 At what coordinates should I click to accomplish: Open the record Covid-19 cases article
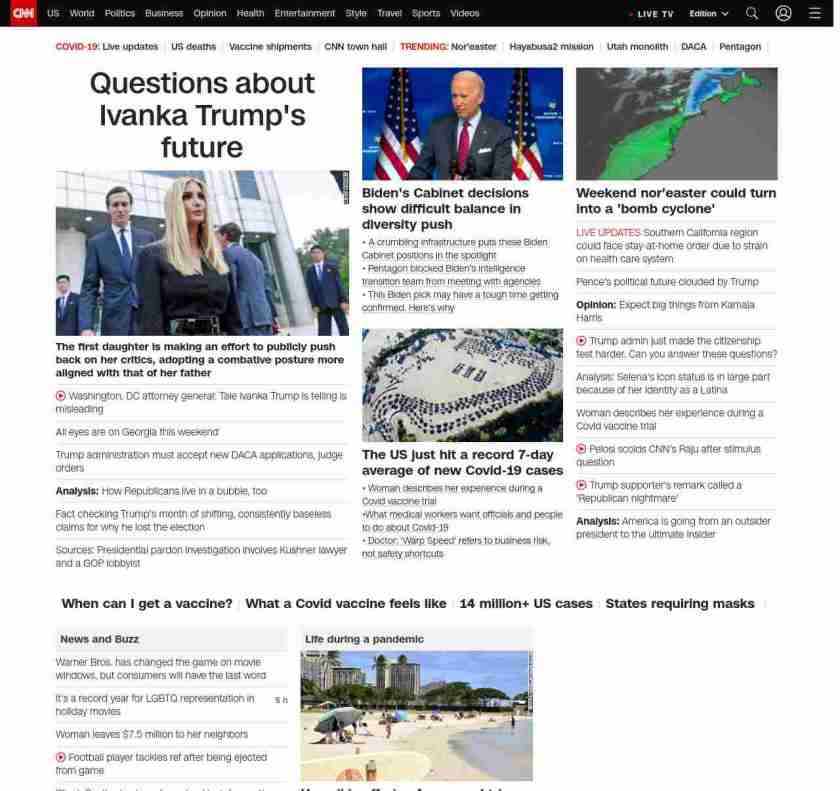click(462, 462)
